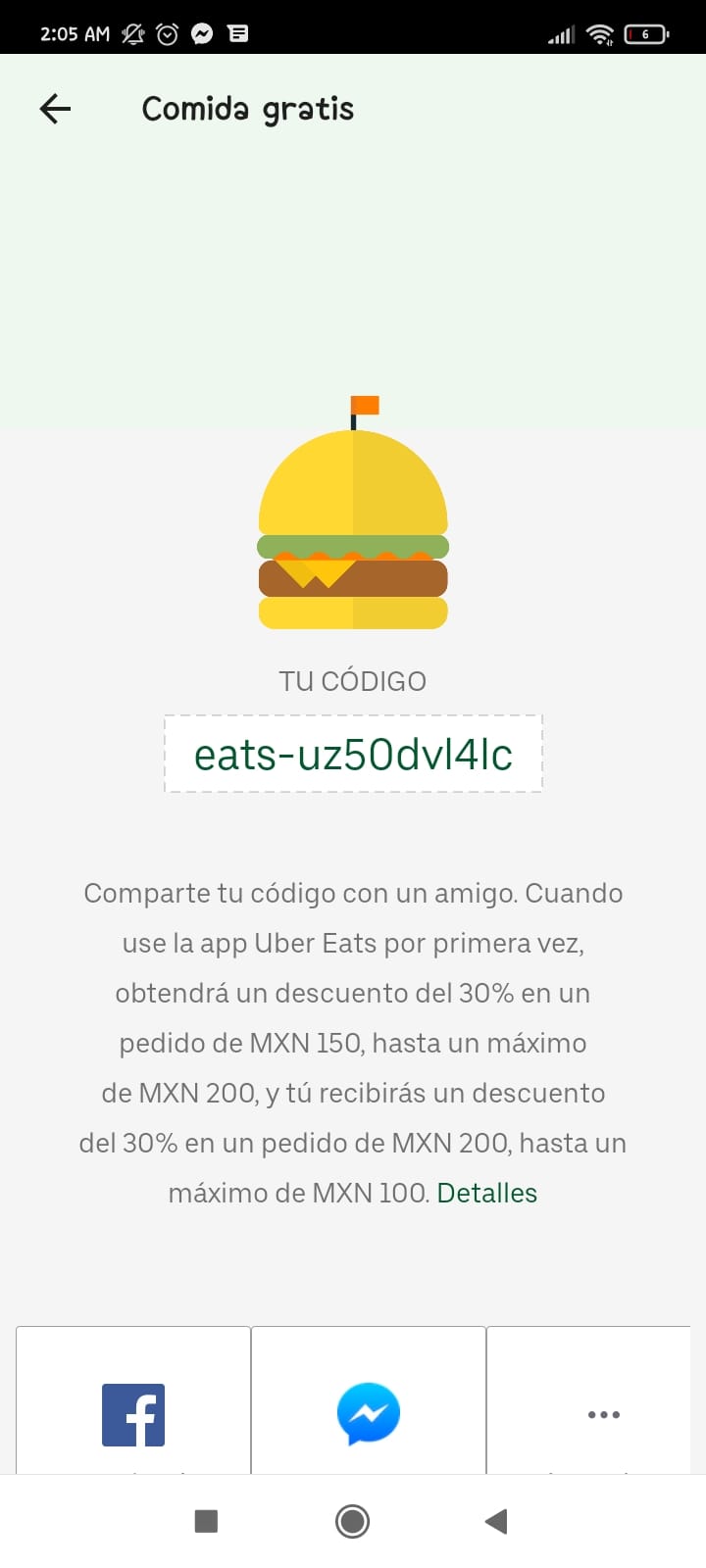The height and width of the screenshot is (1568, 706).
Task: Open the Detalles link
Action: 487,1193
